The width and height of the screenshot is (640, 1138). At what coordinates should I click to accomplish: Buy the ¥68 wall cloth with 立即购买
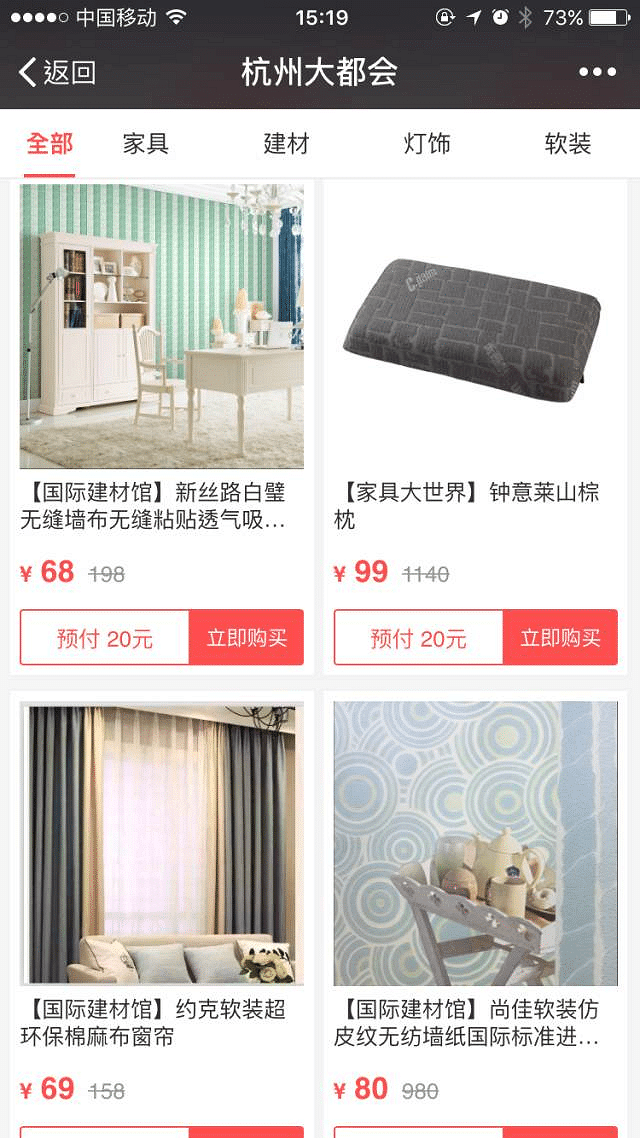246,638
